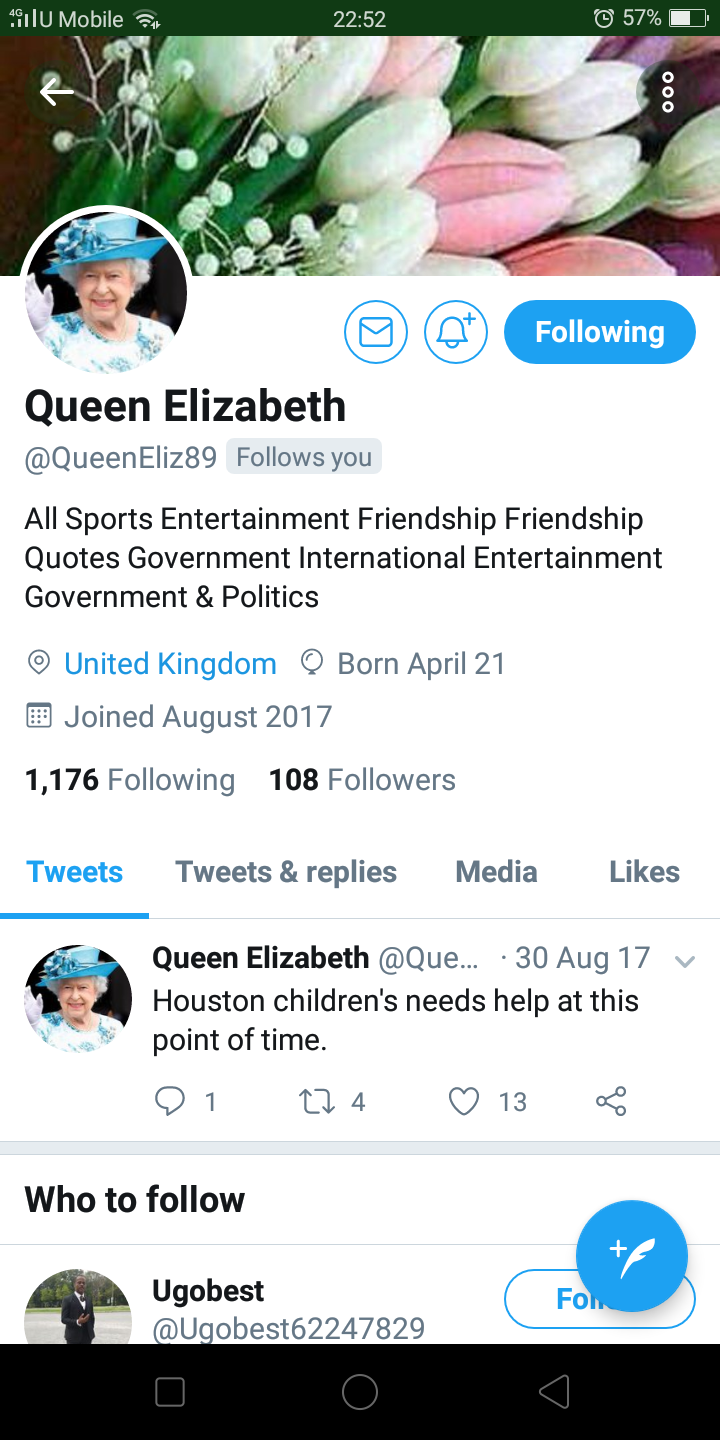Switch to the Tweets & replies tab
This screenshot has height=1440, width=720.
tap(286, 872)
